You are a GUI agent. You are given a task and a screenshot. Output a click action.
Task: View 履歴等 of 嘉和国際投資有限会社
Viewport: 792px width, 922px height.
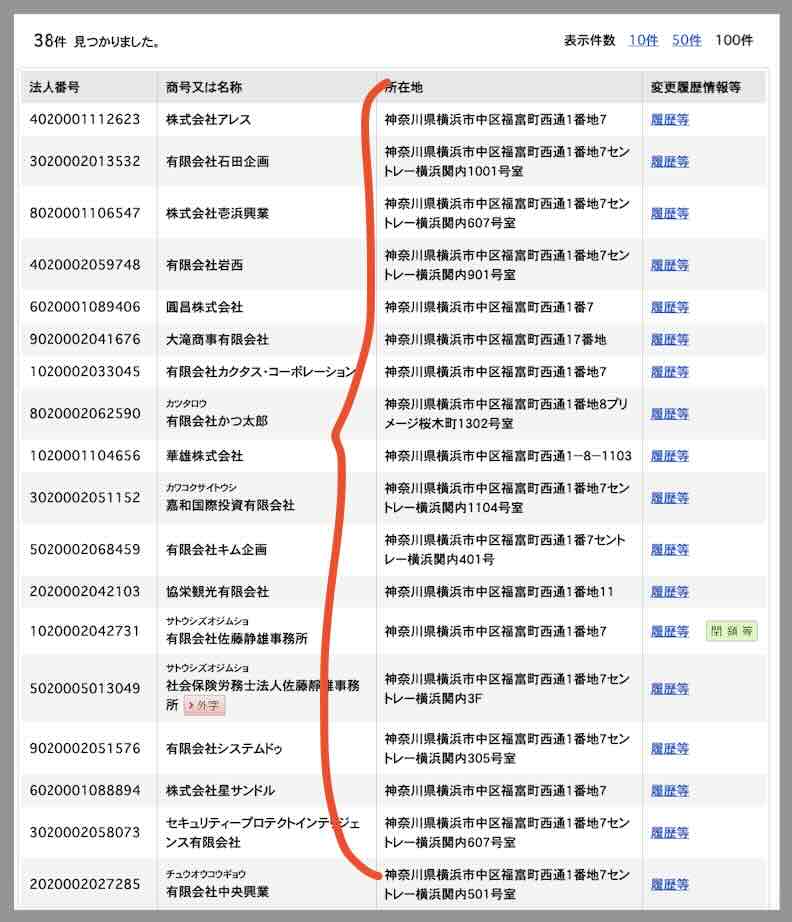[669, 498]
